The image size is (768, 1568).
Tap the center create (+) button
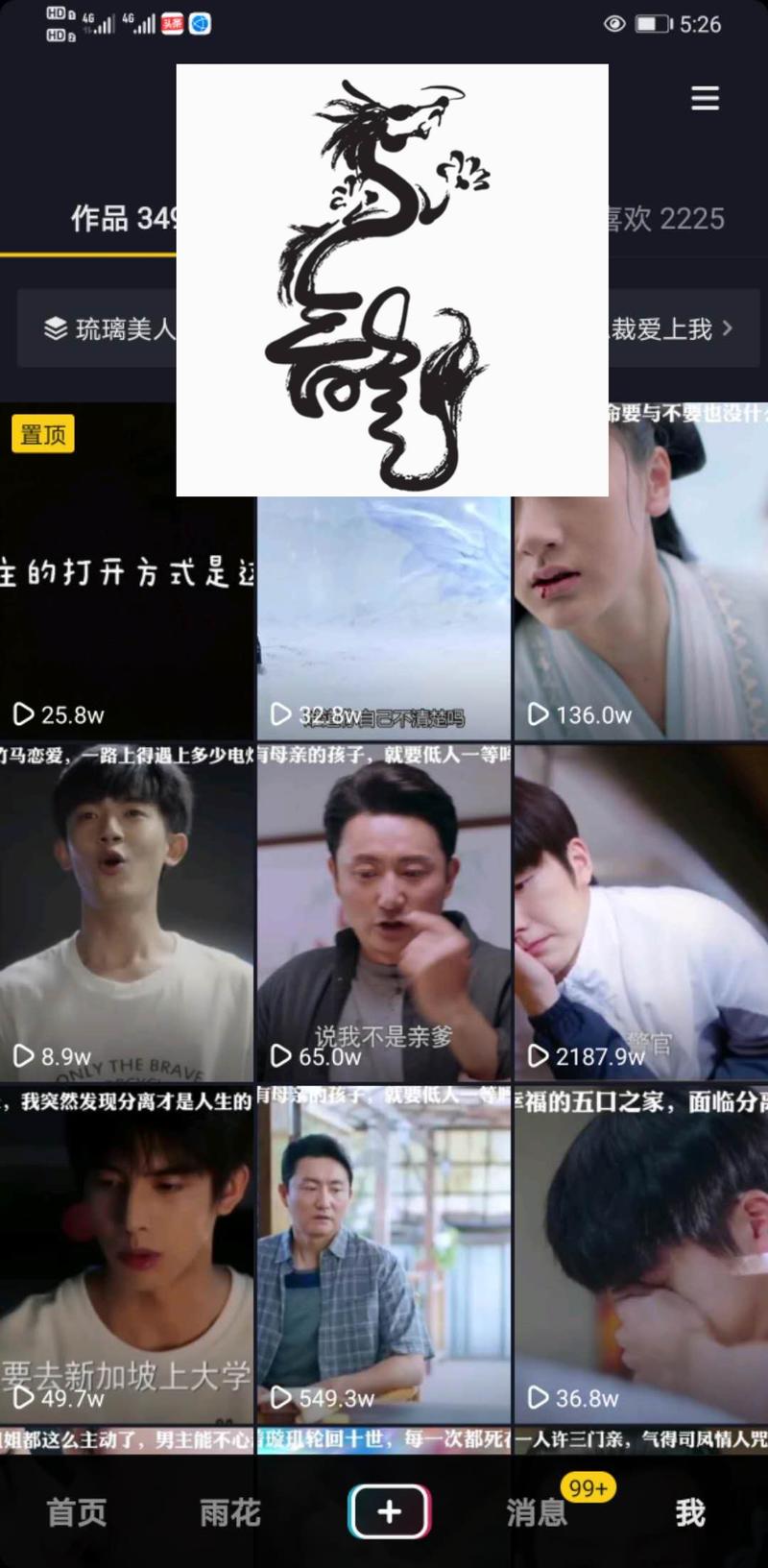click(388, 1511)
